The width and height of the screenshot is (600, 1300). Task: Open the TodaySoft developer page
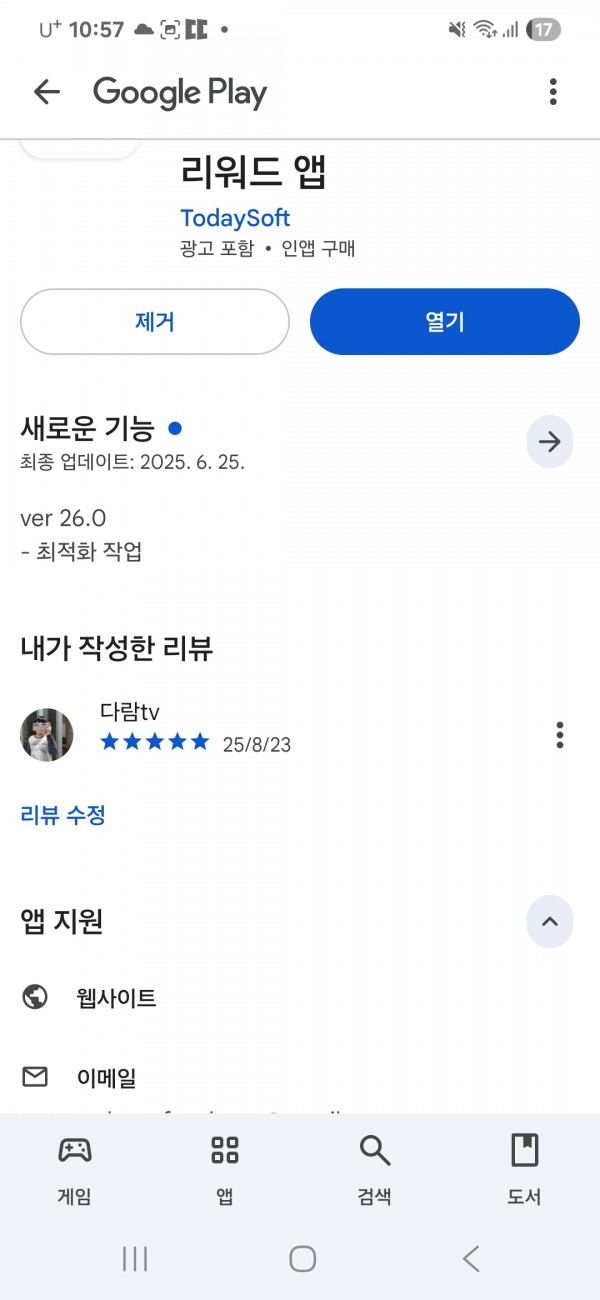coord(235,218)
